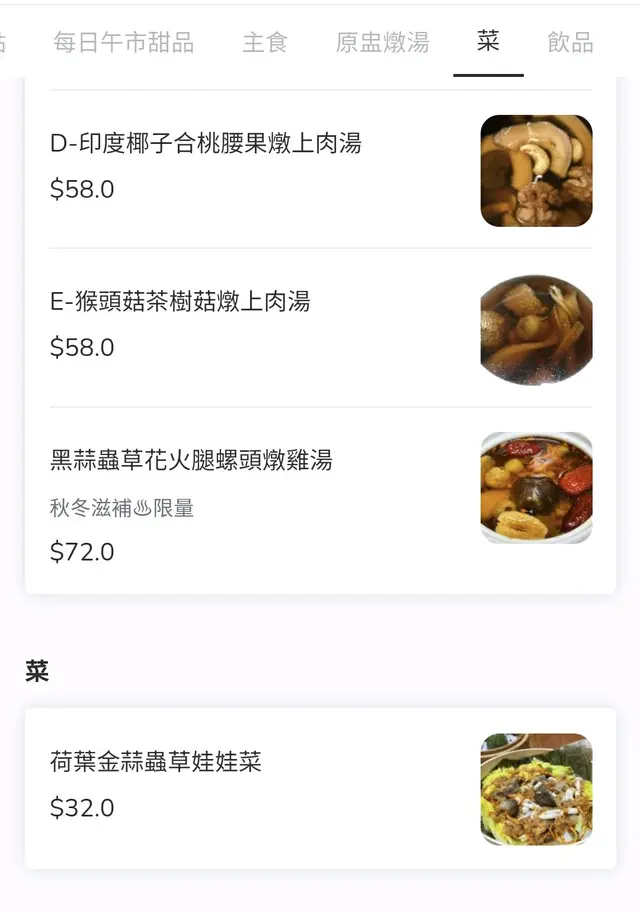Viewport: 640px width, 913px height.
Task: Tap the 菜 category tab
Action: click(x=488, y=42)
